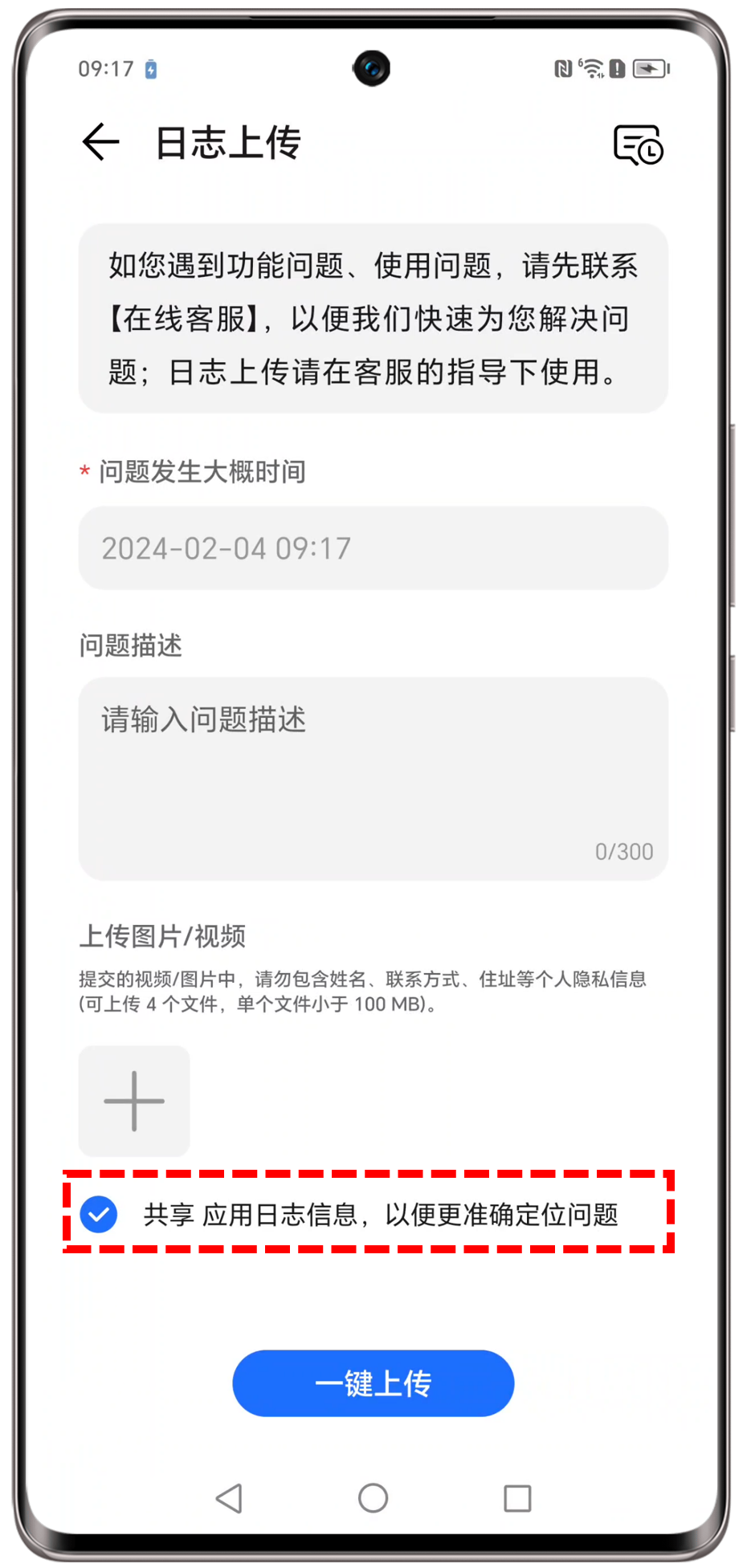Screen dimensions: 747x1568
Task: Return to the system home screen
Action: (x=373, y=1497)
